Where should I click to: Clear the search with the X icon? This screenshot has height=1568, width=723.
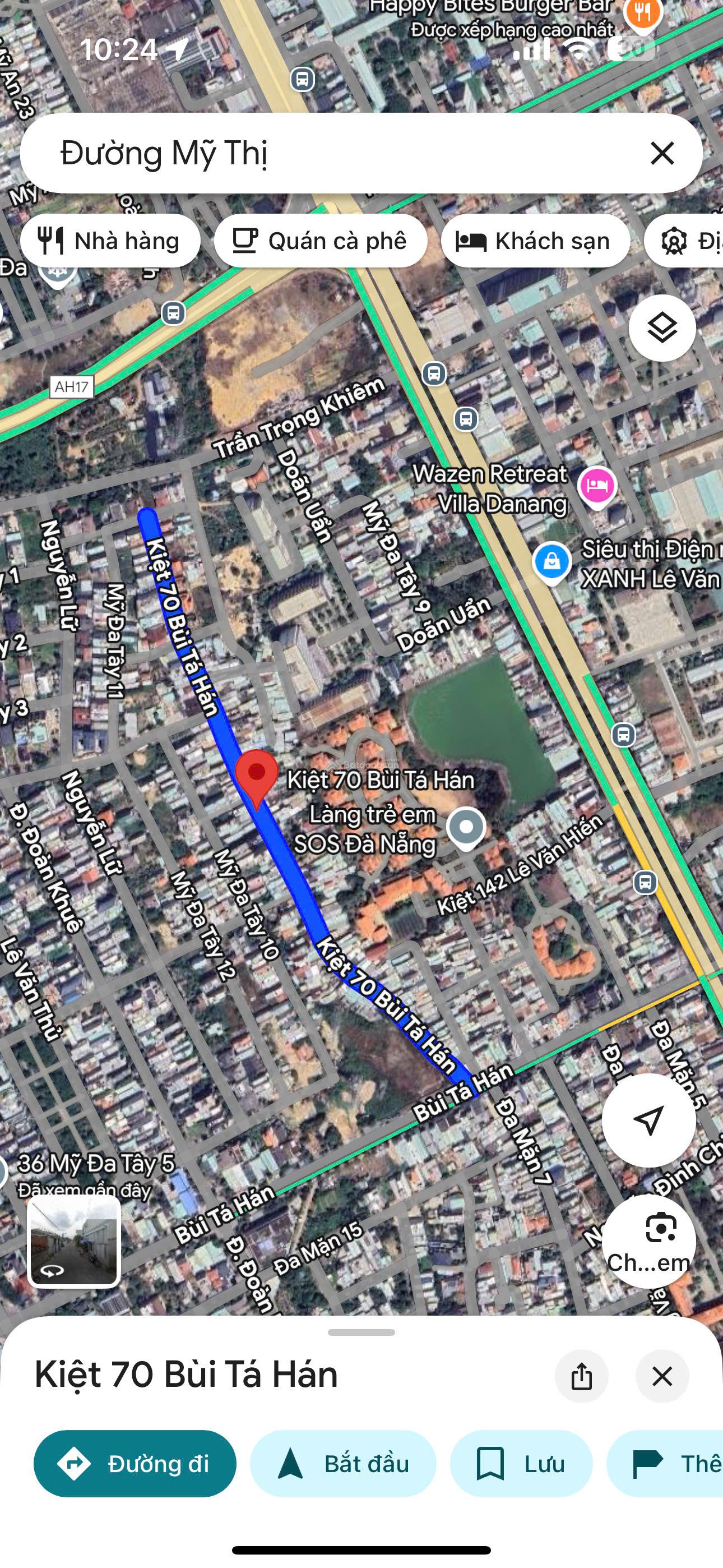point(662,153)
